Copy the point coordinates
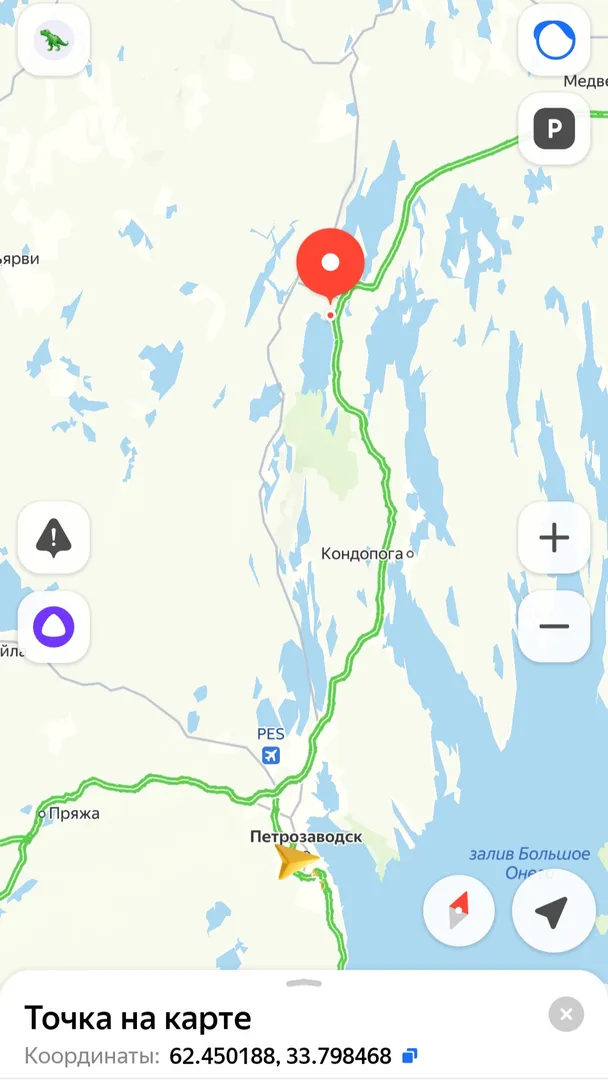 pyautogui.click(x=409, y=1055)
